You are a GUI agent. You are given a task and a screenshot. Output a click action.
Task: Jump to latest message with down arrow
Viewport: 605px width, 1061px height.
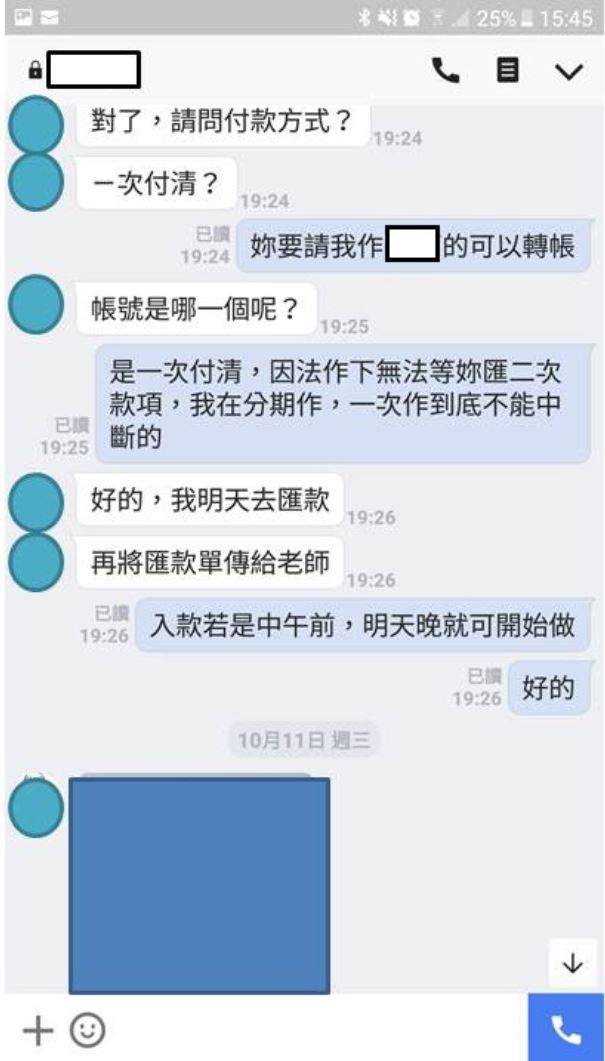[x=572, y=964]
